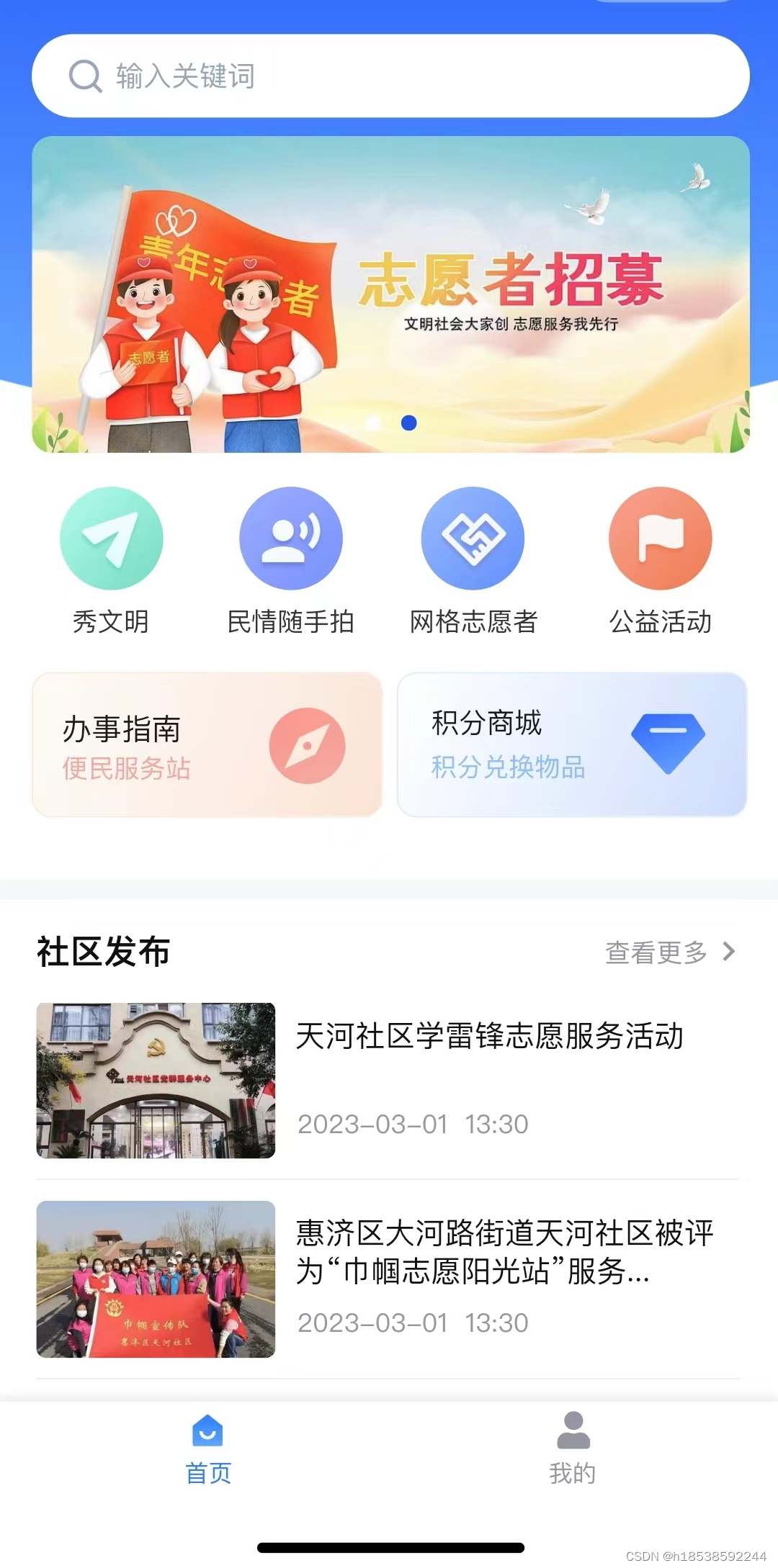Open 民情随手拍 reporting feature
Image resolution: width=778 pixels, height=1568 pixels.
291,560
